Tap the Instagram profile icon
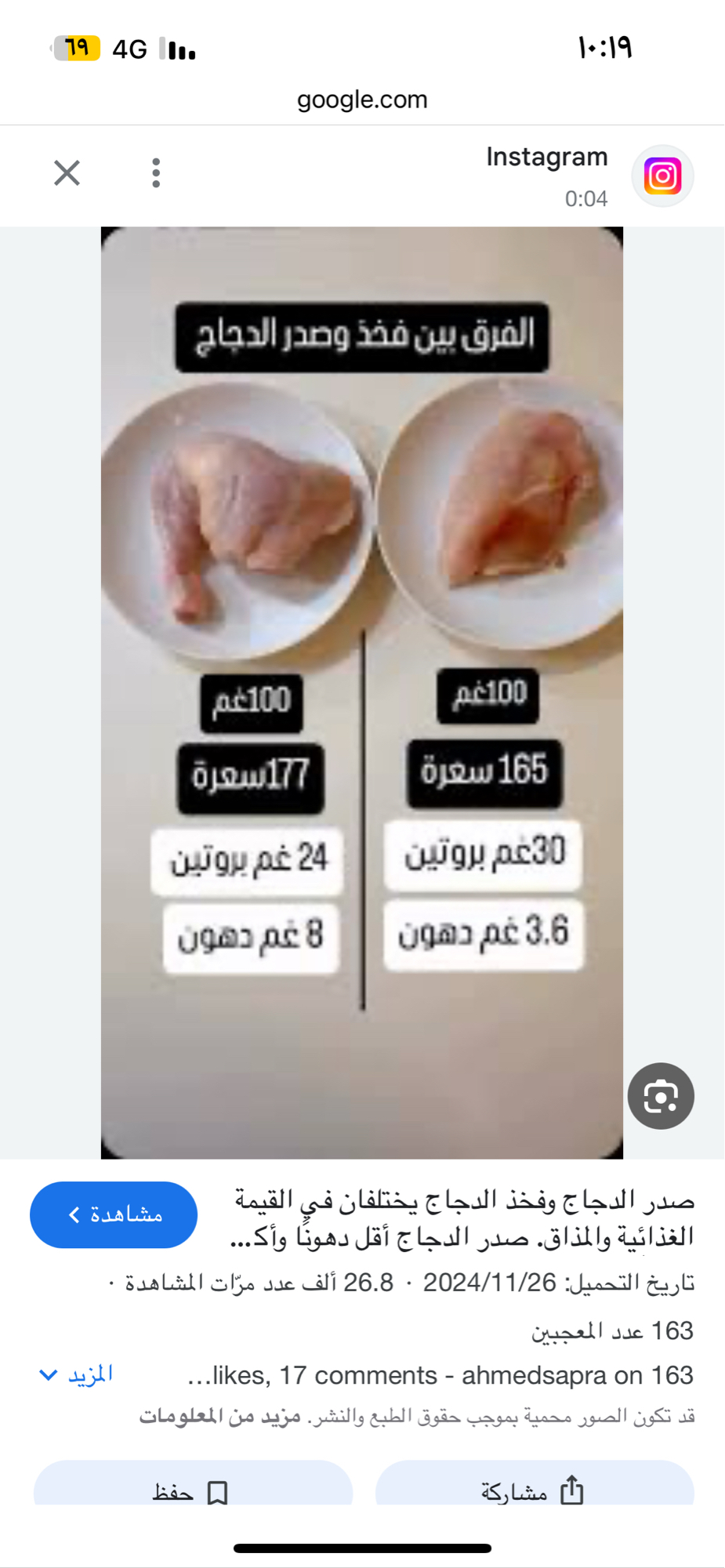The height and width of the screenshot is (1568, 725). point(662,175)
